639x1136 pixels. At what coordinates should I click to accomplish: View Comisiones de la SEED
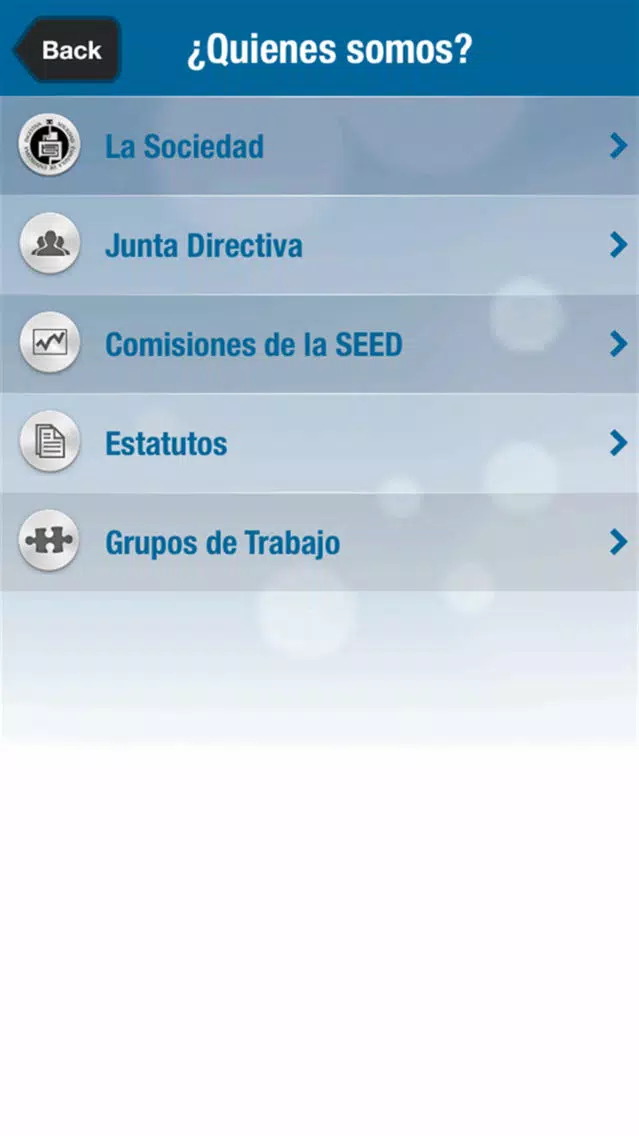coord(320,344)
